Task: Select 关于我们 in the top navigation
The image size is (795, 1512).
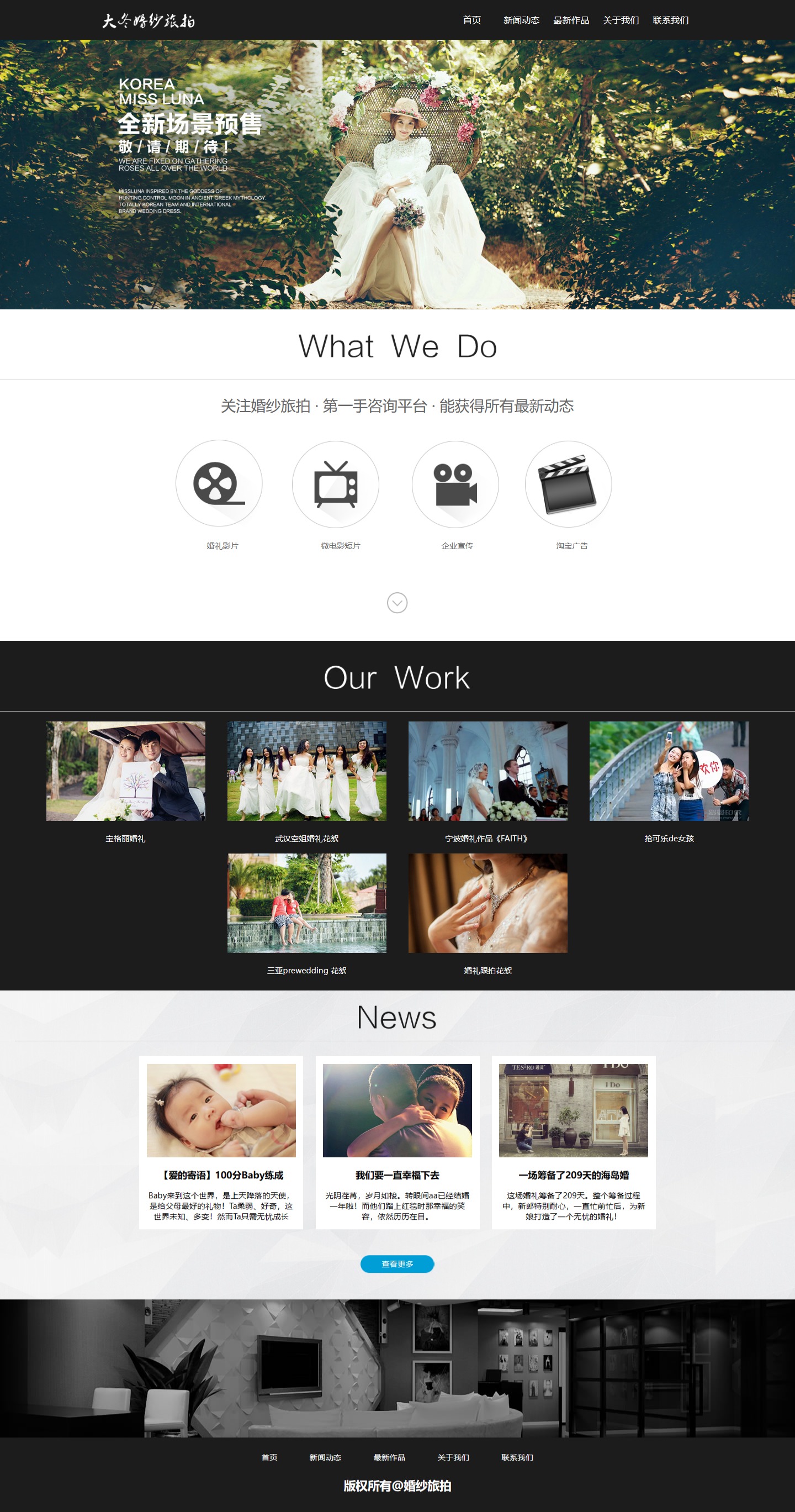Action: [620, 20]
